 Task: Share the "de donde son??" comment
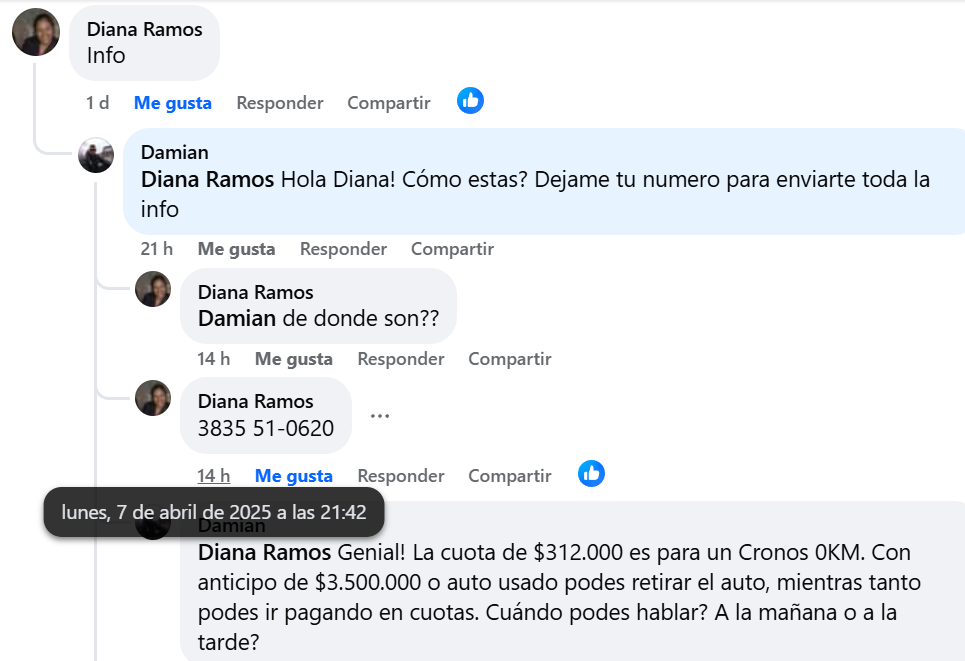coord(510,359)
